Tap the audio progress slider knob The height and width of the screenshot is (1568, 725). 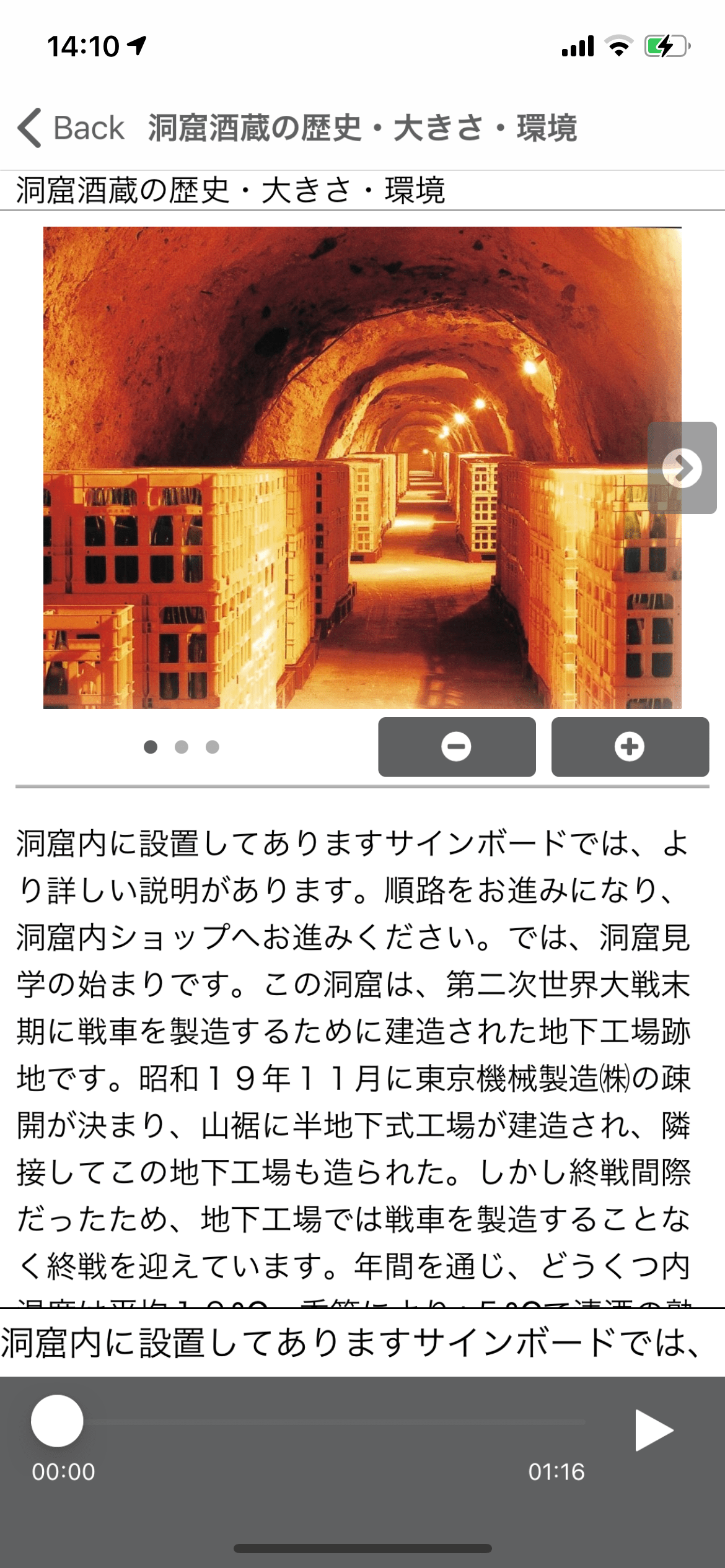point(58,1421)
